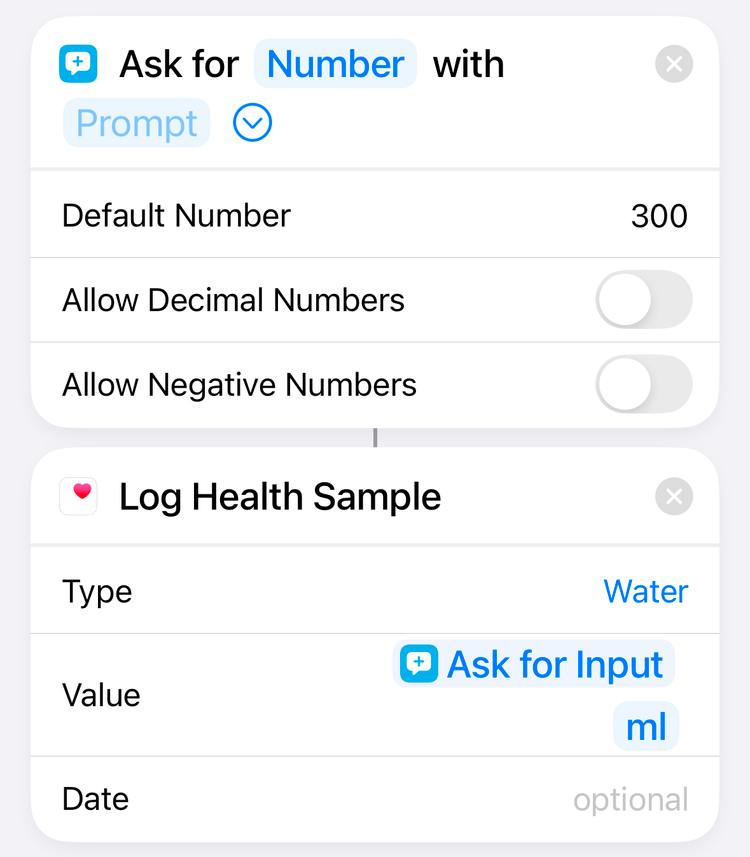750x857 pixels.
Task: Click the Health app heart icon
Action: [x=78, y=496]
